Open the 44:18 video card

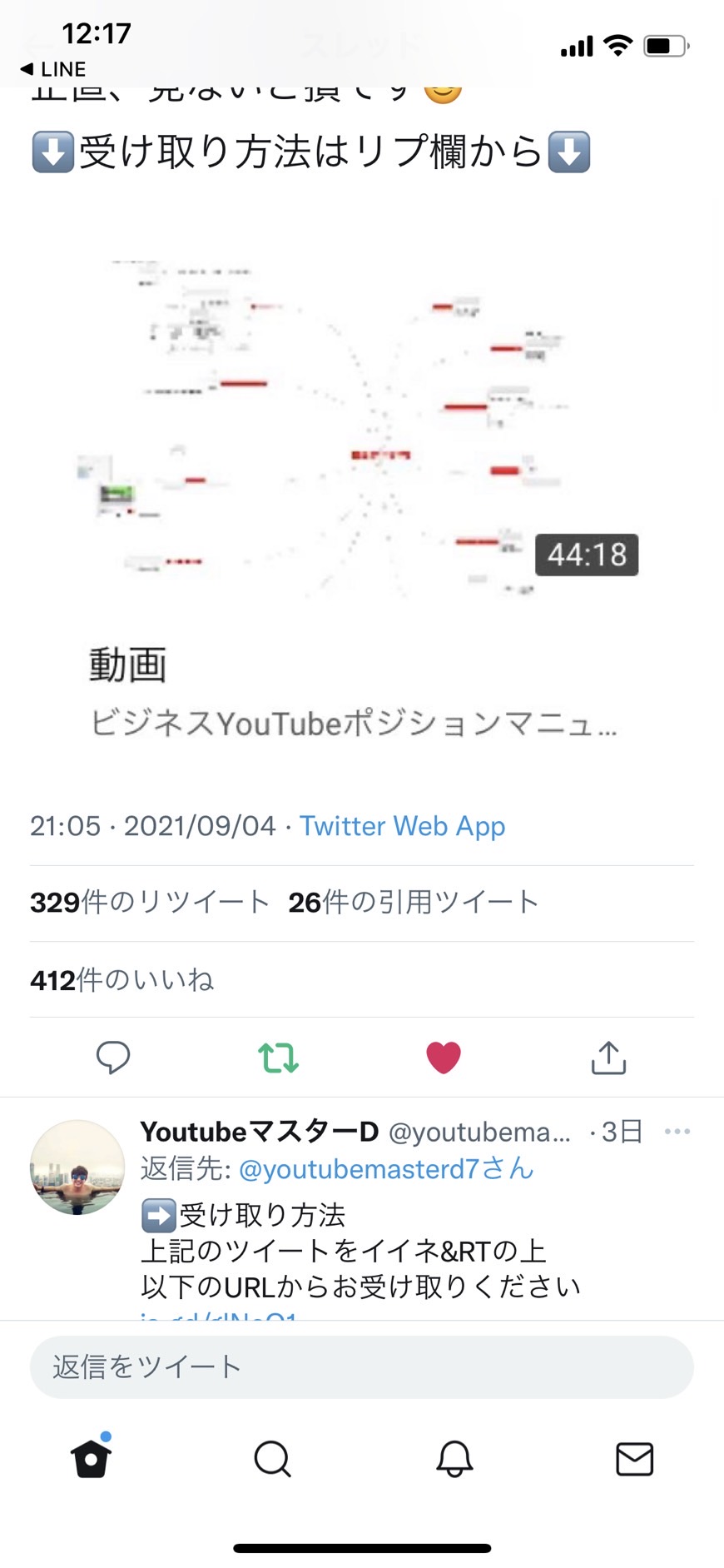(x=361, y=483)
